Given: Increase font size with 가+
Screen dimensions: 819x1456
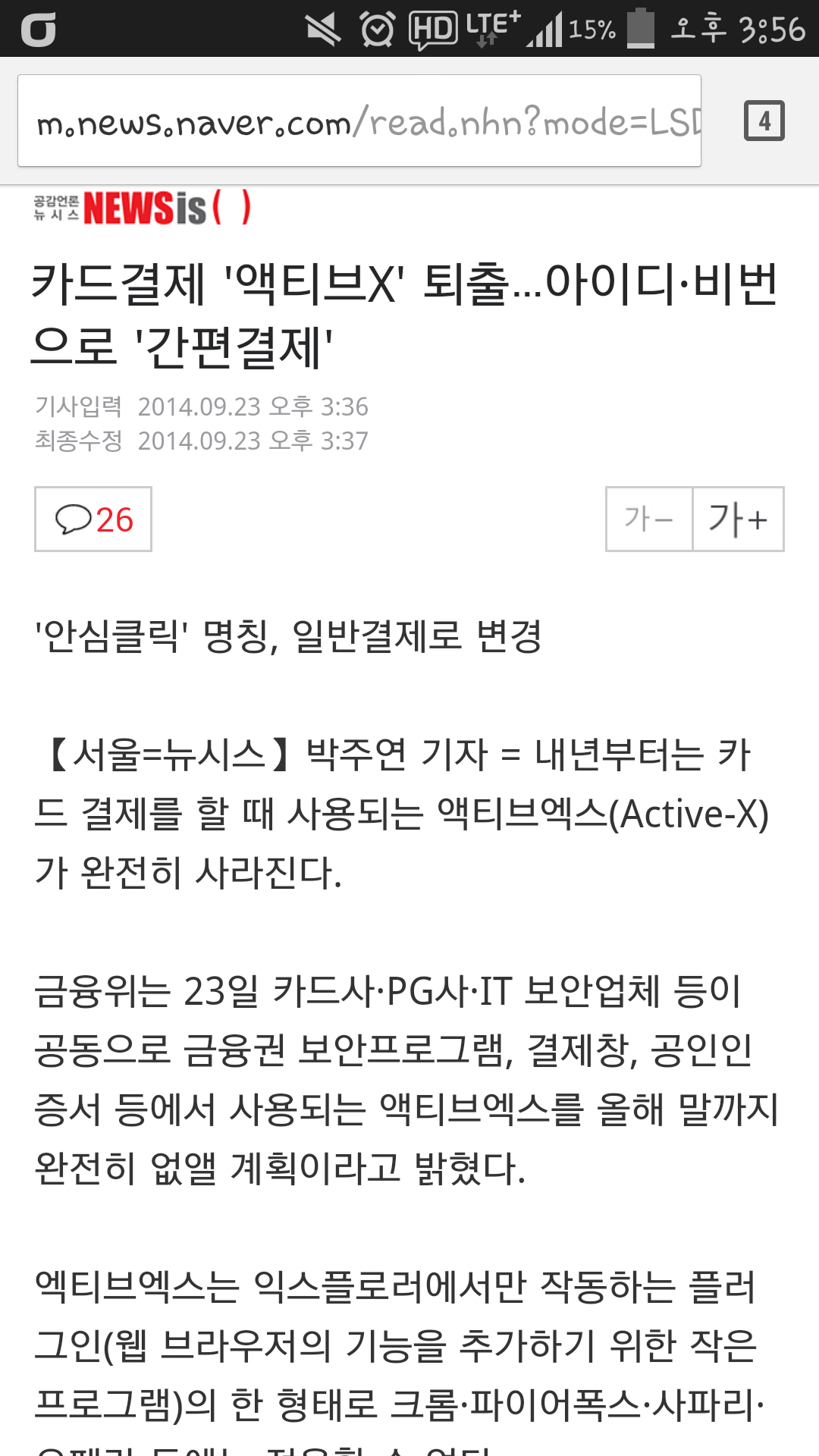Looking at the screenshot, I should [x=738, y=519].
